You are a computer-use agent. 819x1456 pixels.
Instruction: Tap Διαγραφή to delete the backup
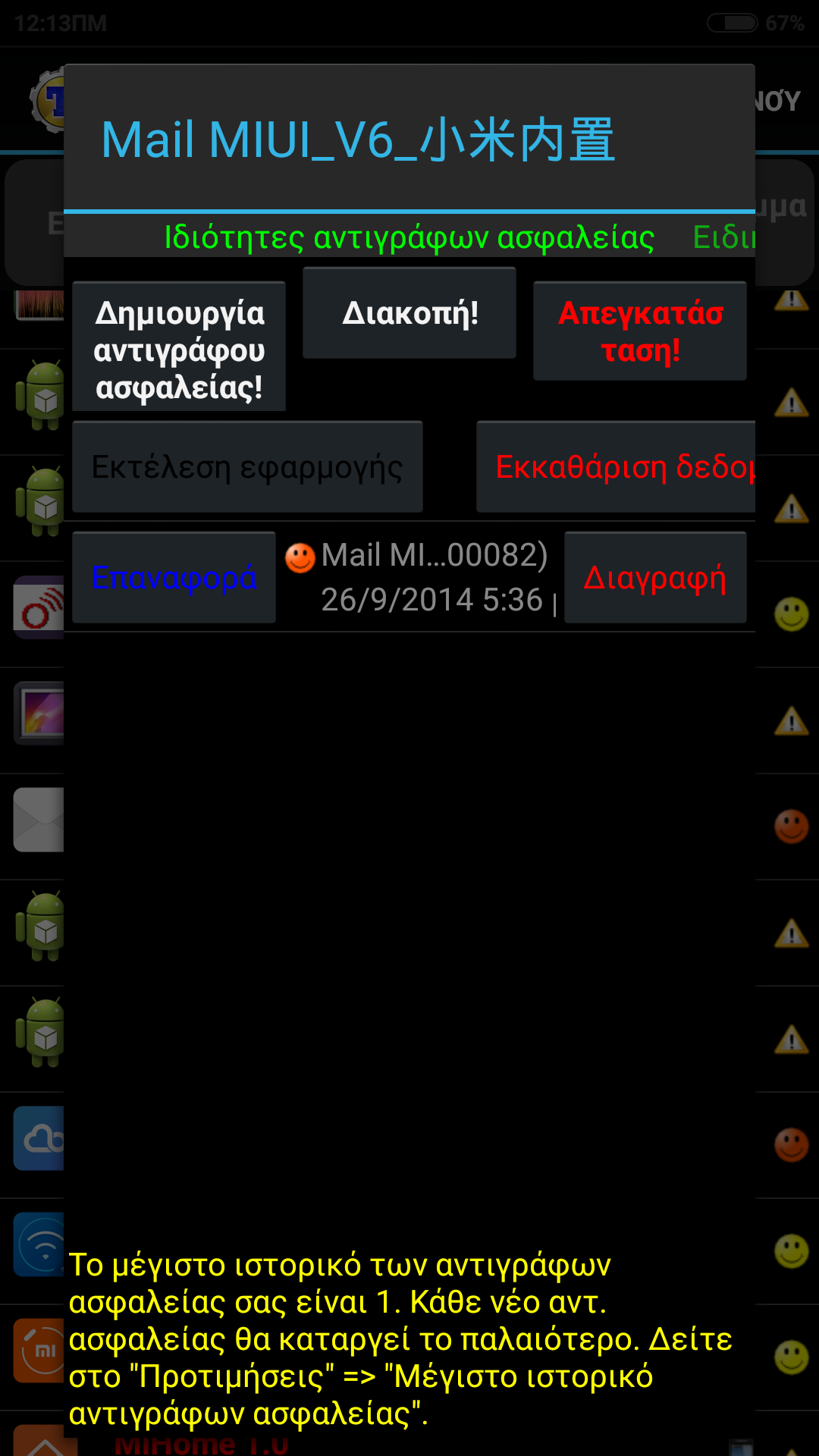coord(655,578)
